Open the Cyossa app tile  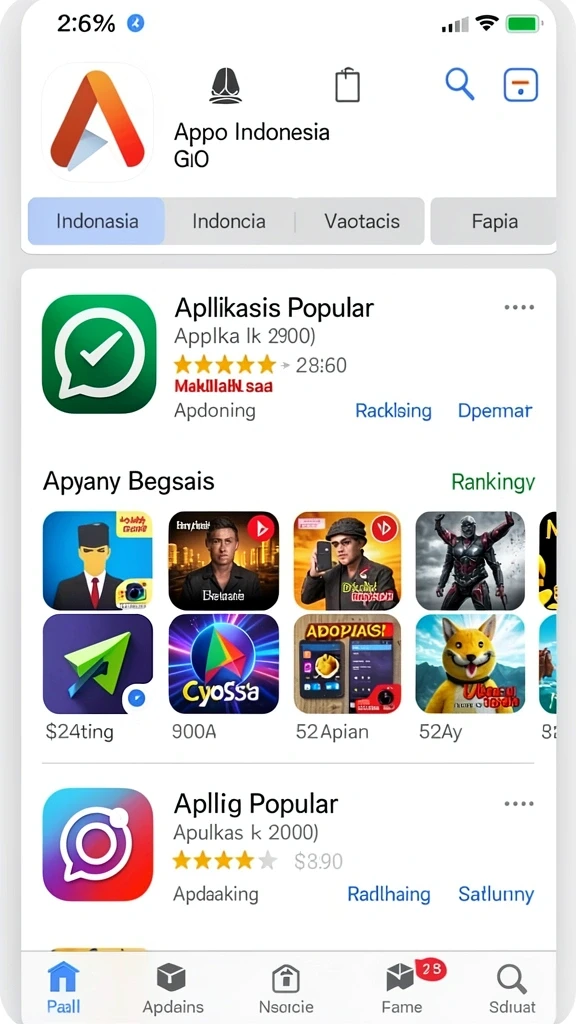223,664
